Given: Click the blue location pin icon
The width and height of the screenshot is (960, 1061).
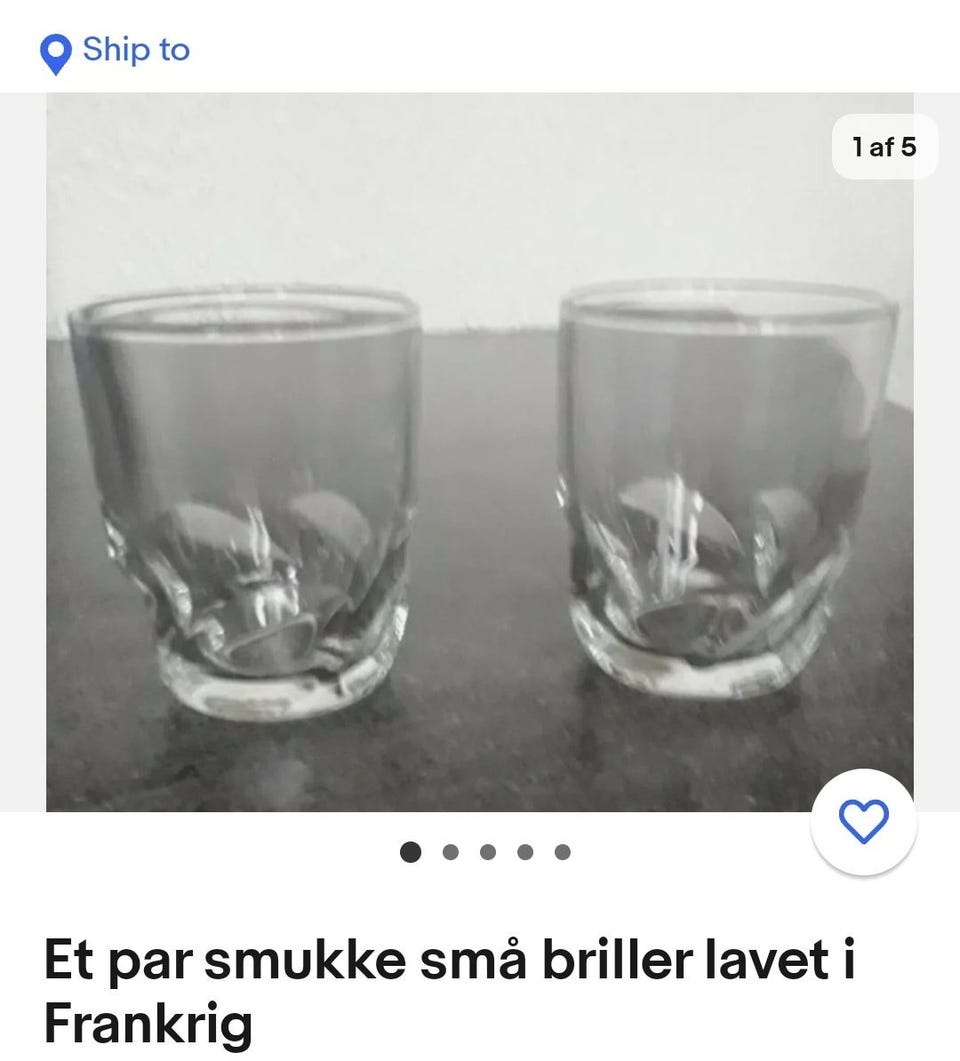Looking at the screenshot, I should coord(54,51).
